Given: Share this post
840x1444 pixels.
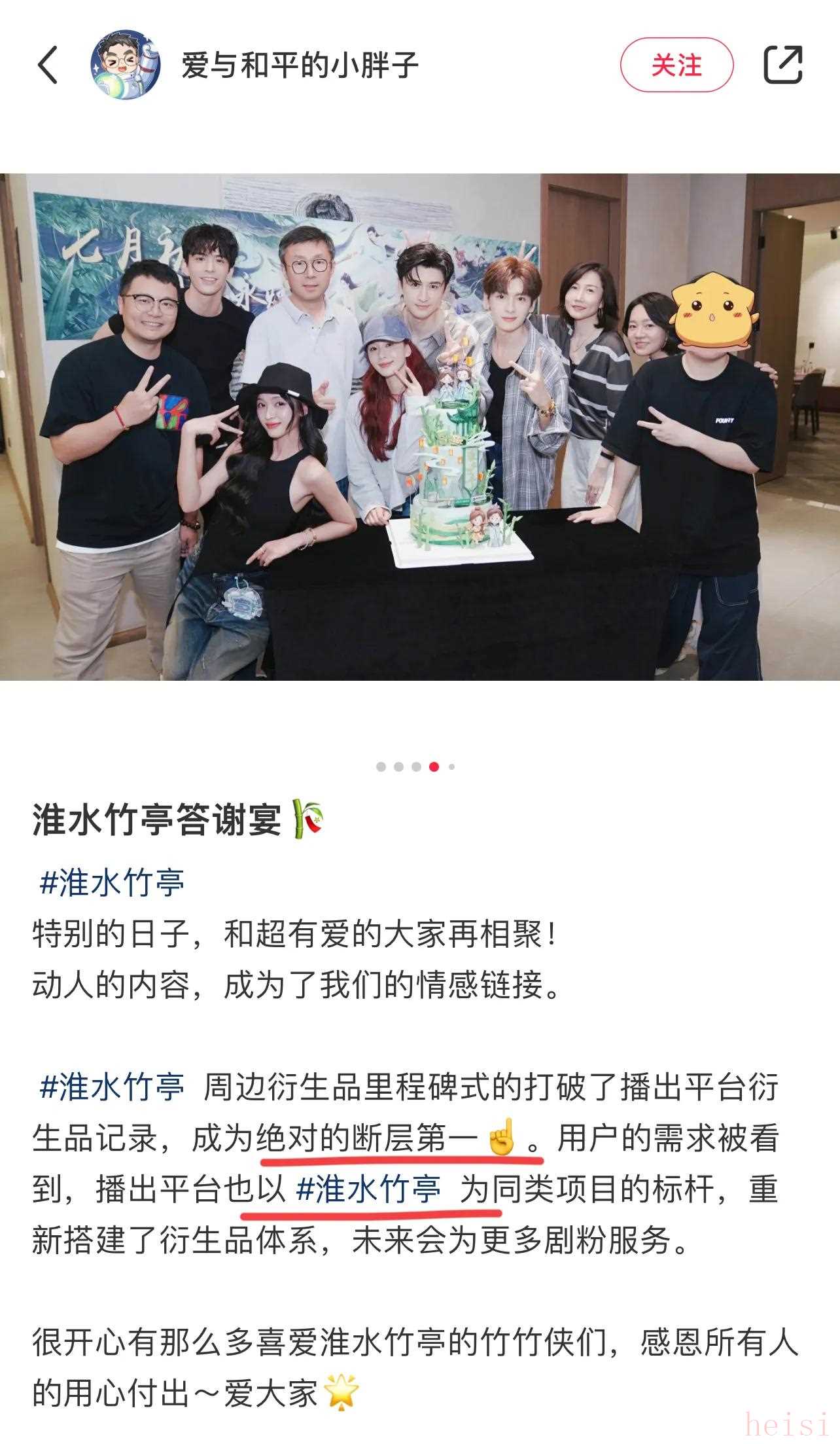Looking at the screenshot, I should 782,64.
